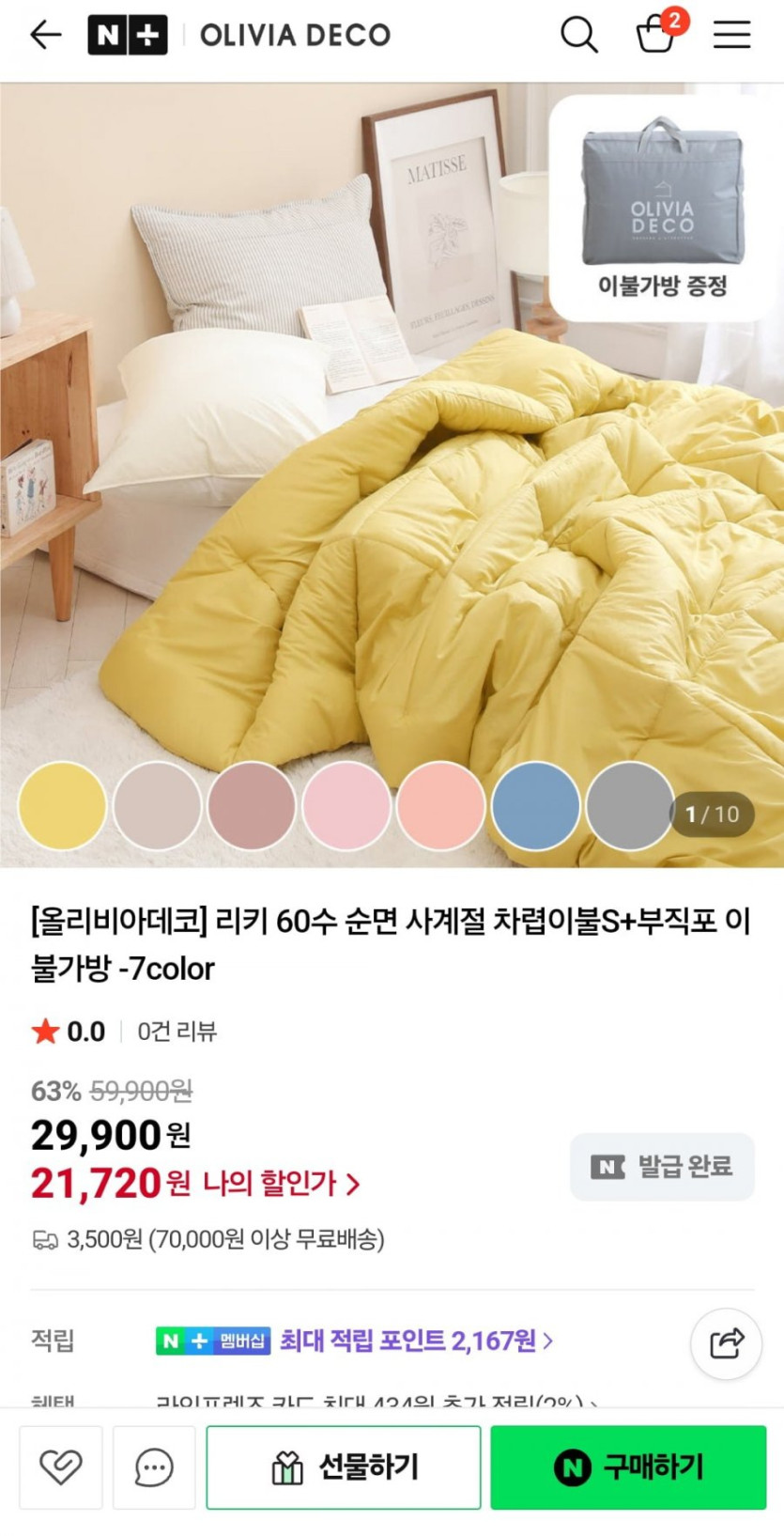Viewport: 784px width, 1536px height.
Task: Open the search magnifier icon
Action: [578, 36]
